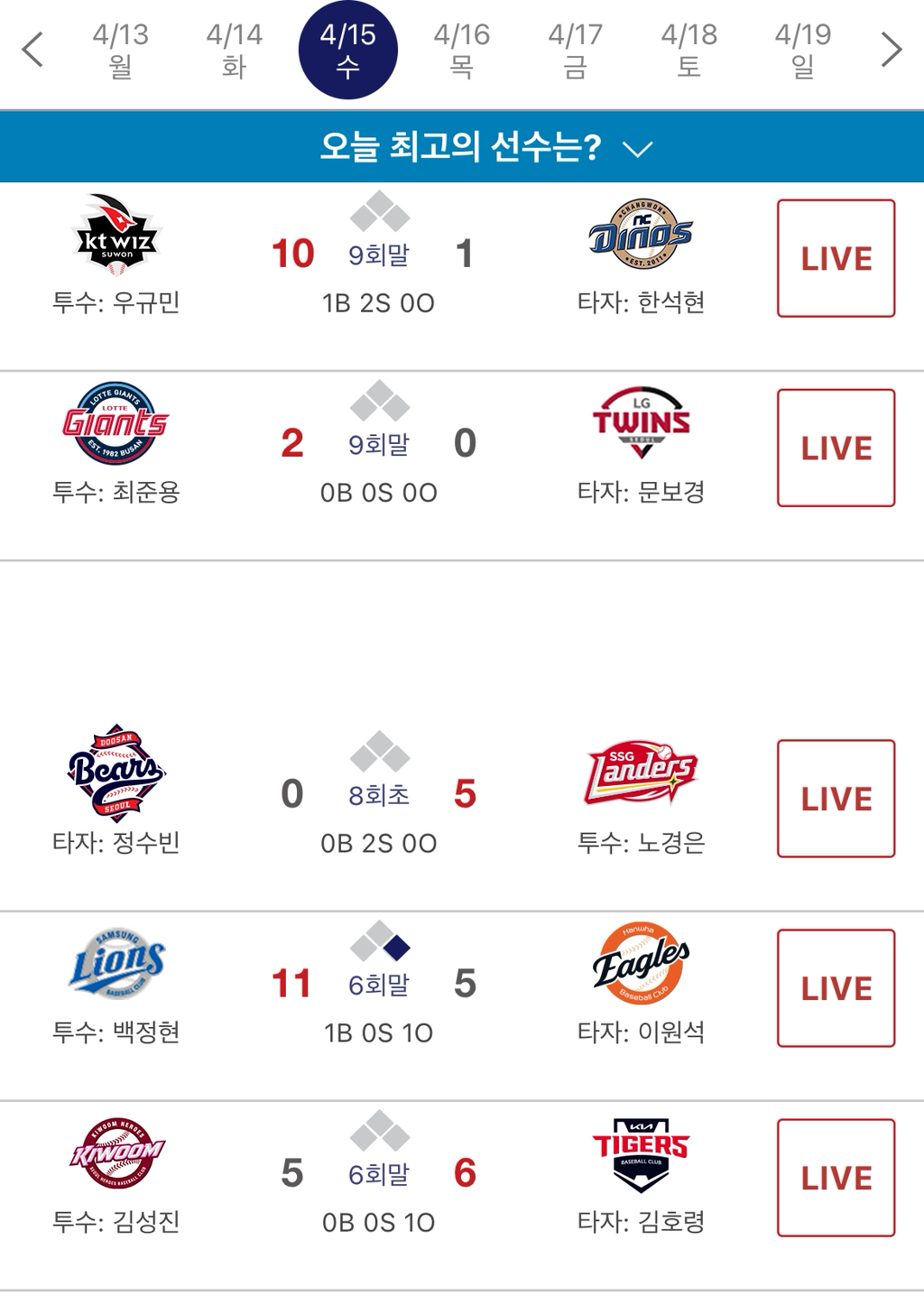Select the 4/13 월 date tab
This screenshot has width=924, height=1305.
click(120, 50)
